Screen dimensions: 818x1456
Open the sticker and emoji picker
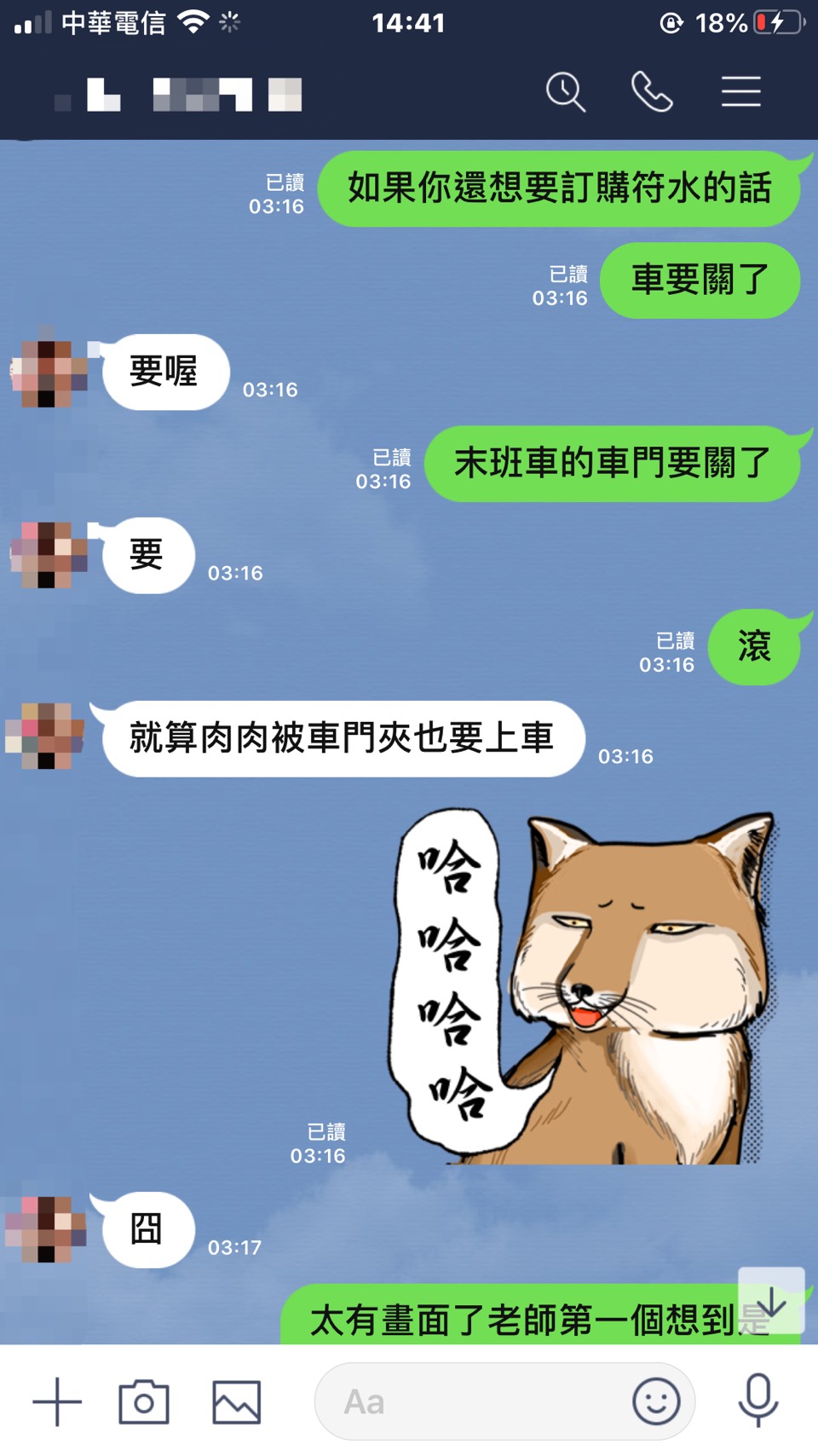(x=656, y=1401)
